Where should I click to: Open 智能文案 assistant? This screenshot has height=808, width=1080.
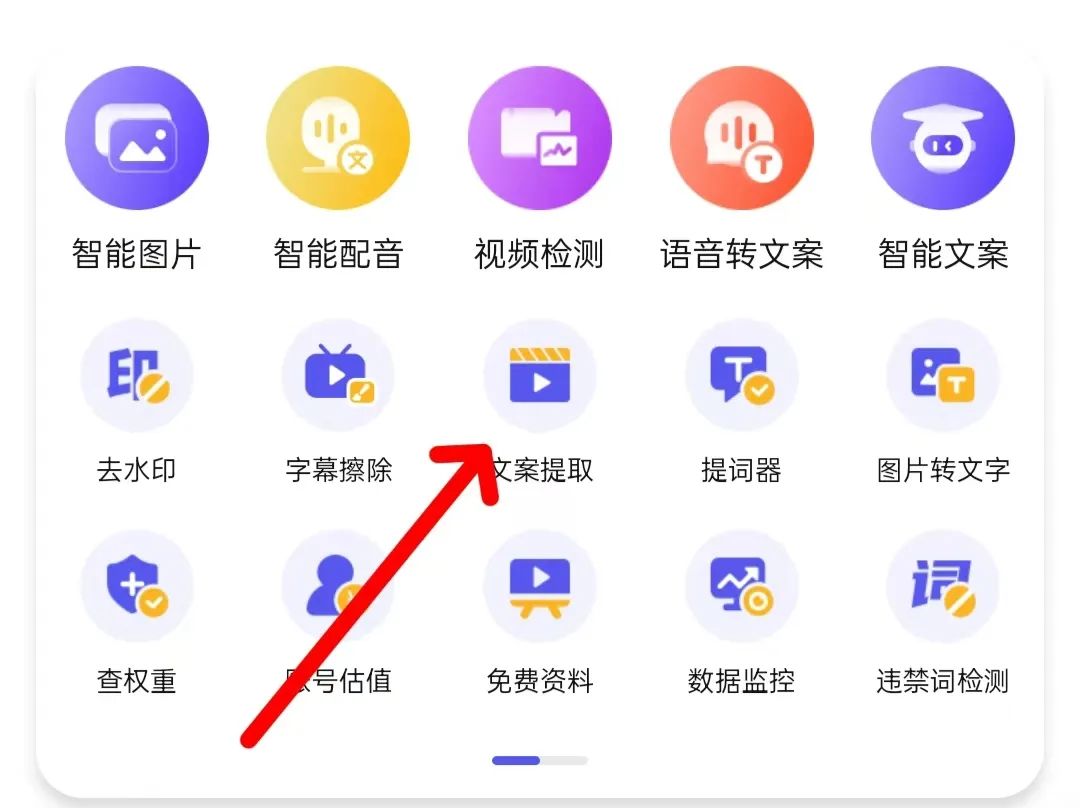coord(943,138)
